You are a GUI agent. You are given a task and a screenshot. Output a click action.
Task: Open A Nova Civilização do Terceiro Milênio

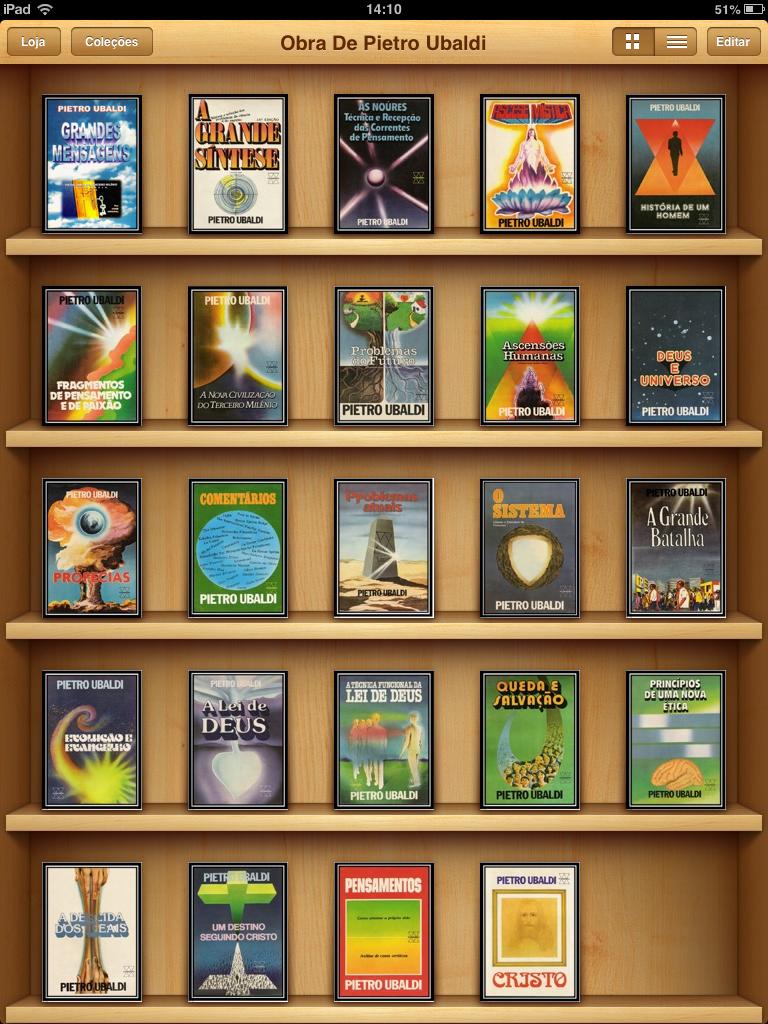click(238, 356)
